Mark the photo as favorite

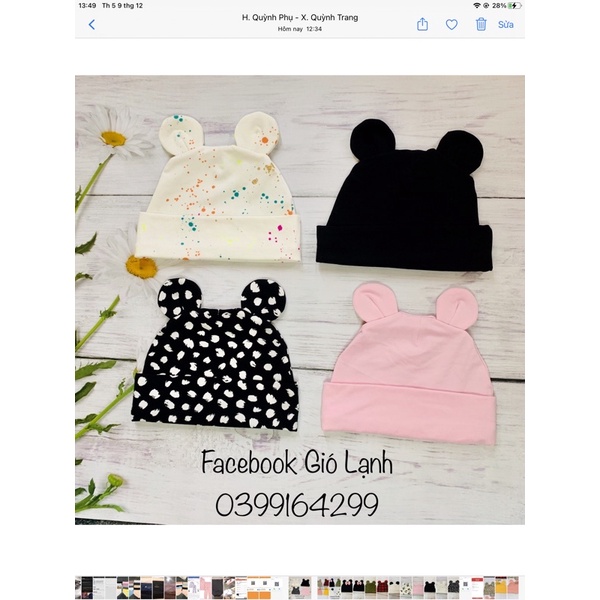pos(451,24)
